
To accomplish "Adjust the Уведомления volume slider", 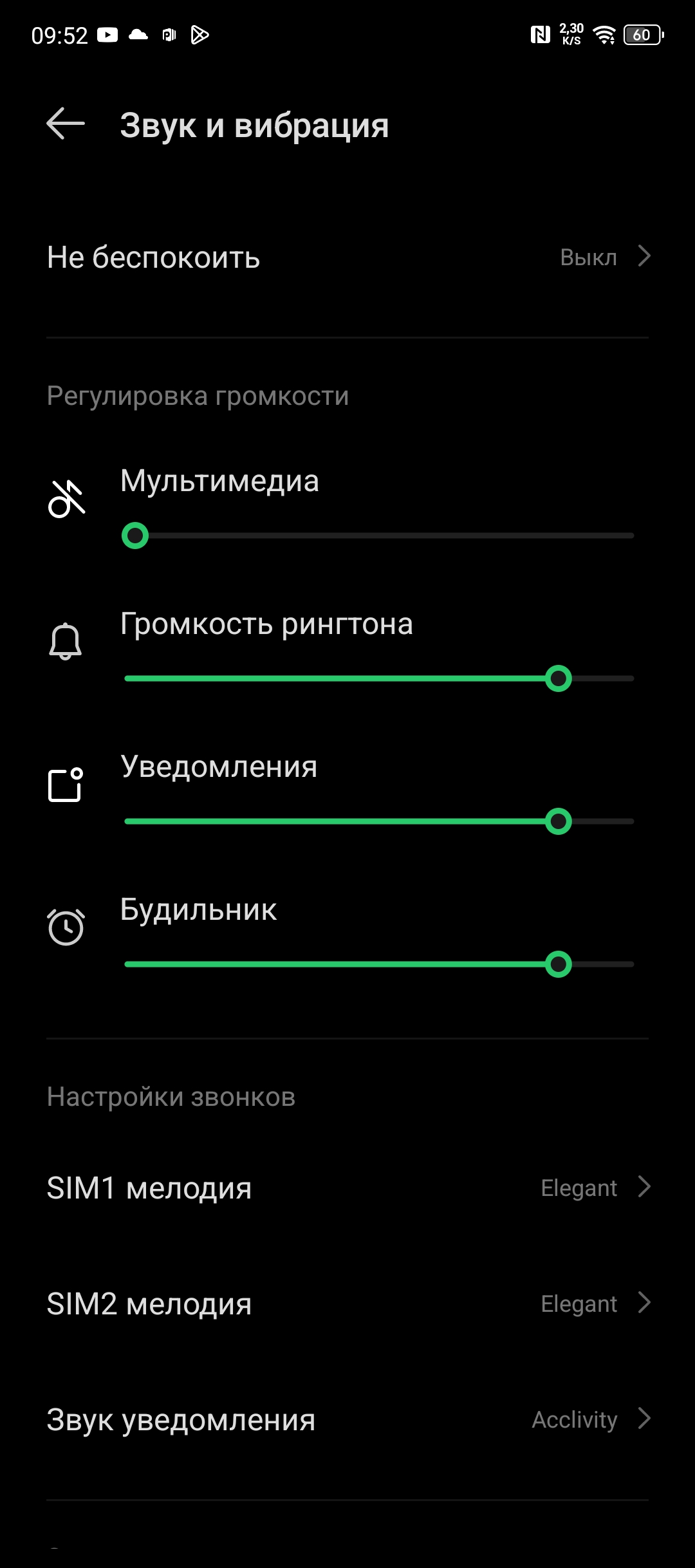I will point(379,821).
